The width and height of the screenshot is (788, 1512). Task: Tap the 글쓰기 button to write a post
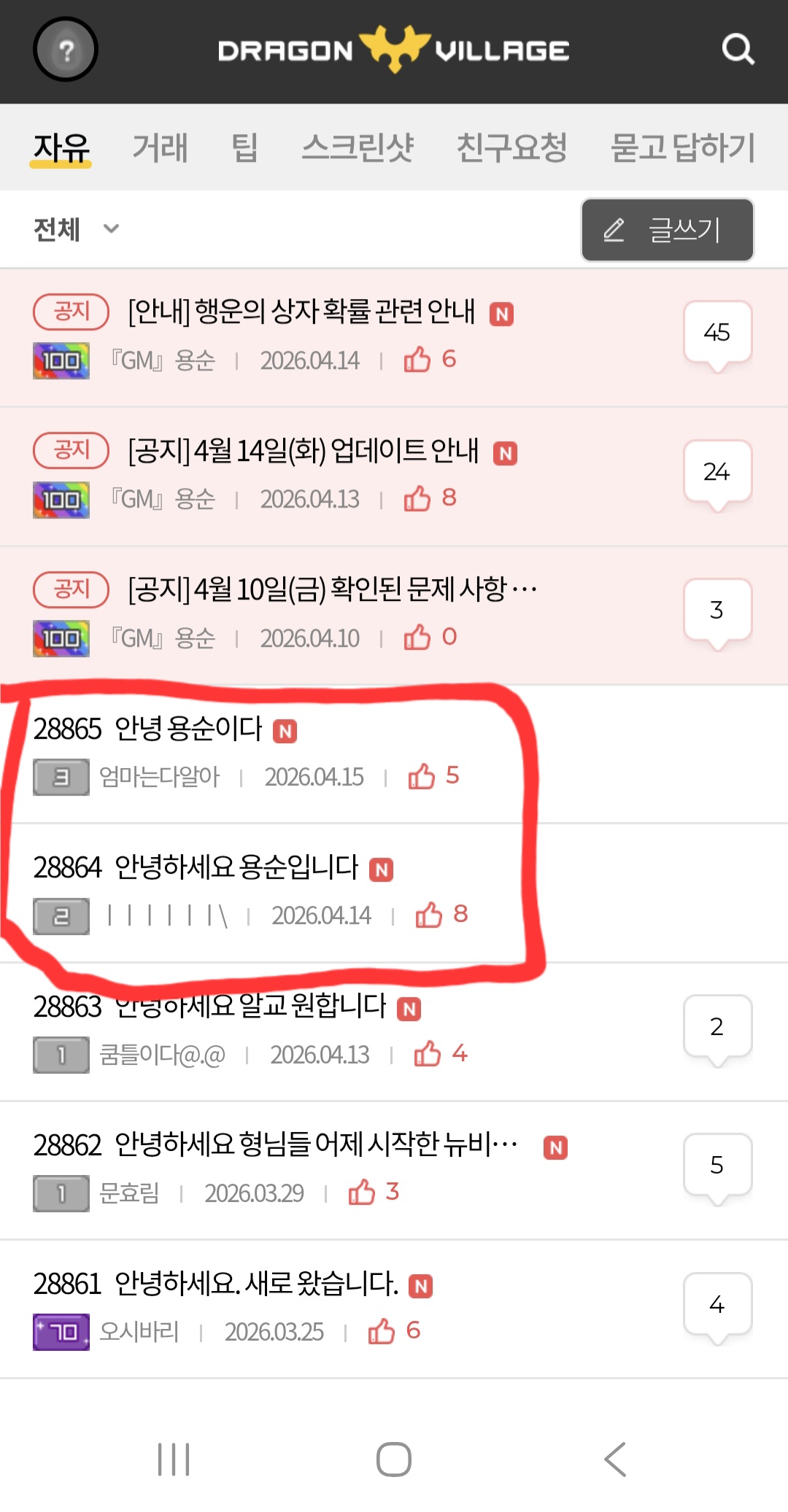(667, 230)
